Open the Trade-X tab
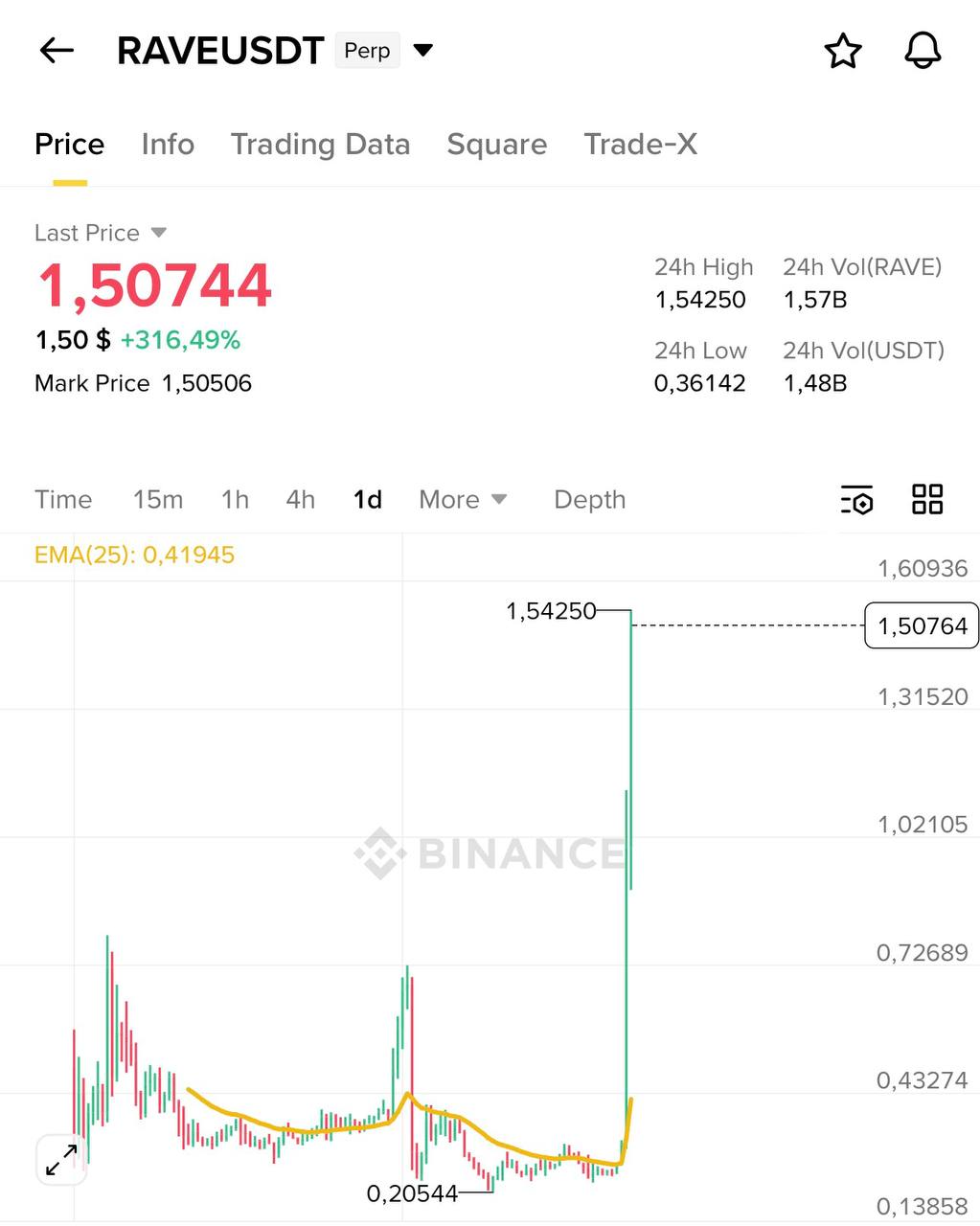Screen dimensions: 980x1226 (640, 145)
